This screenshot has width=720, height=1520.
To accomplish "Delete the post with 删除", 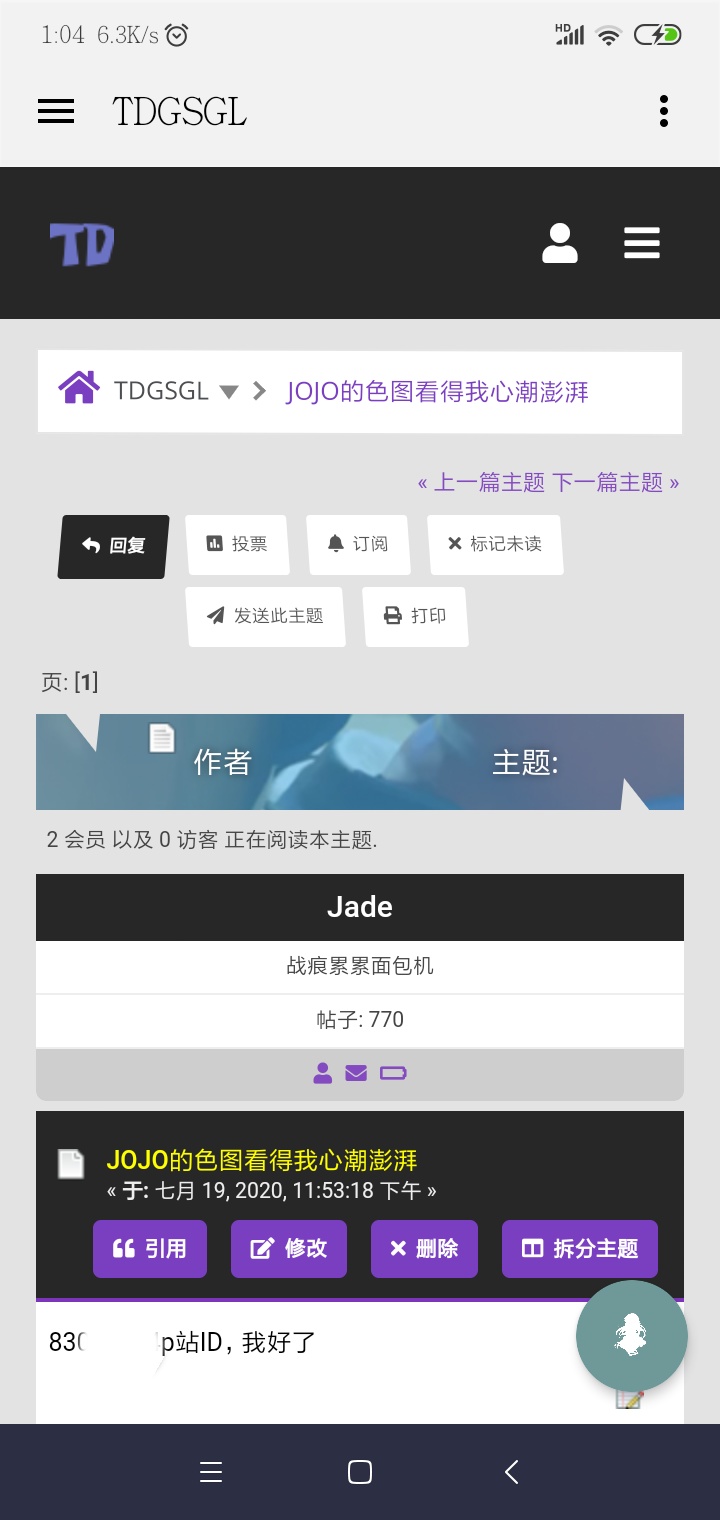I will point(424,1248).
